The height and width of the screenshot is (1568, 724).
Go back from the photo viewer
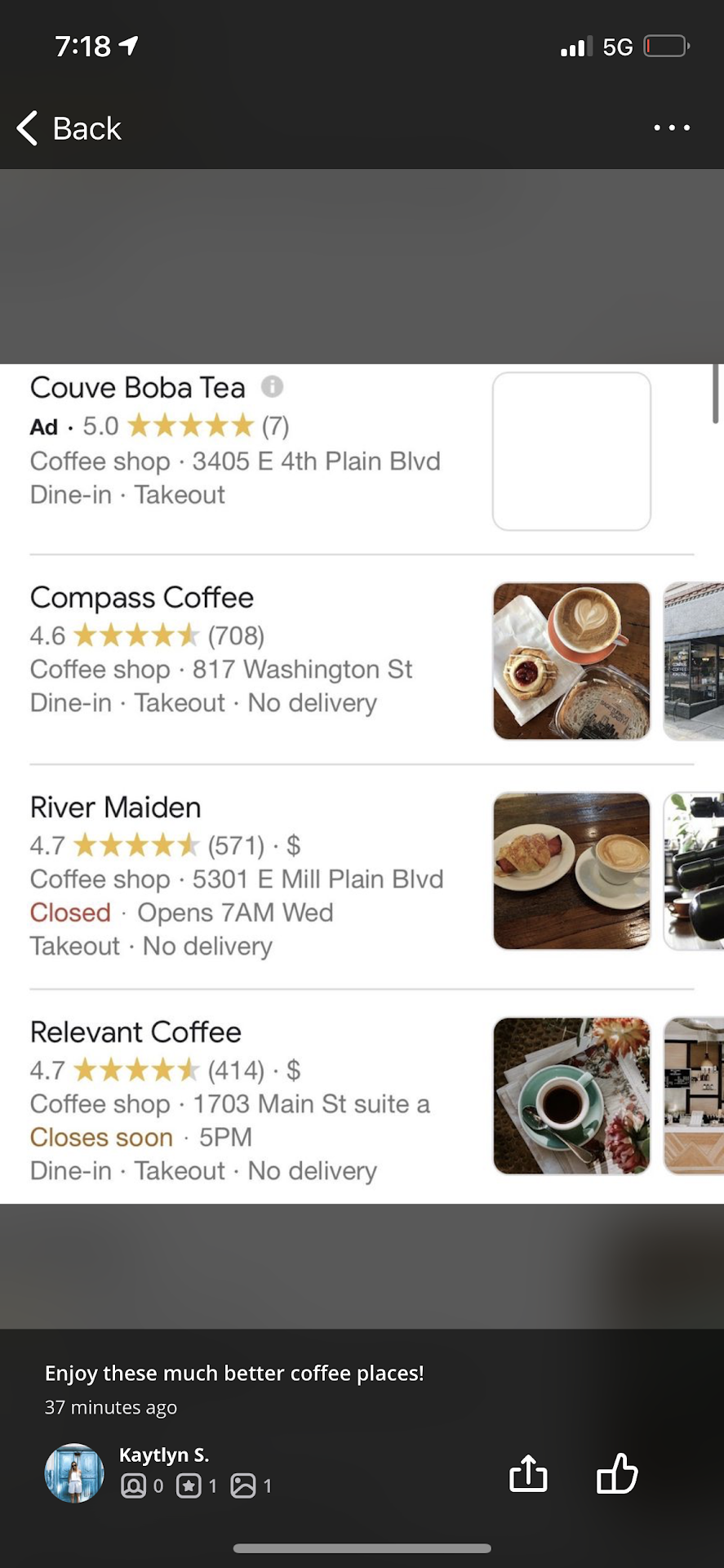point(69,128)
